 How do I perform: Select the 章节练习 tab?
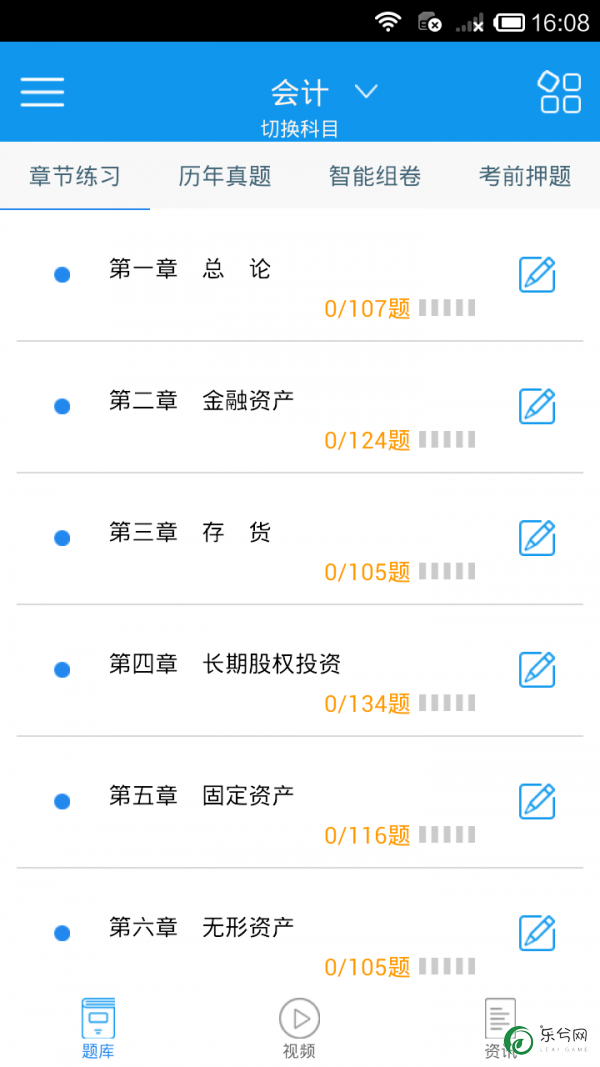pyautogui.click(x=75, y=176)
